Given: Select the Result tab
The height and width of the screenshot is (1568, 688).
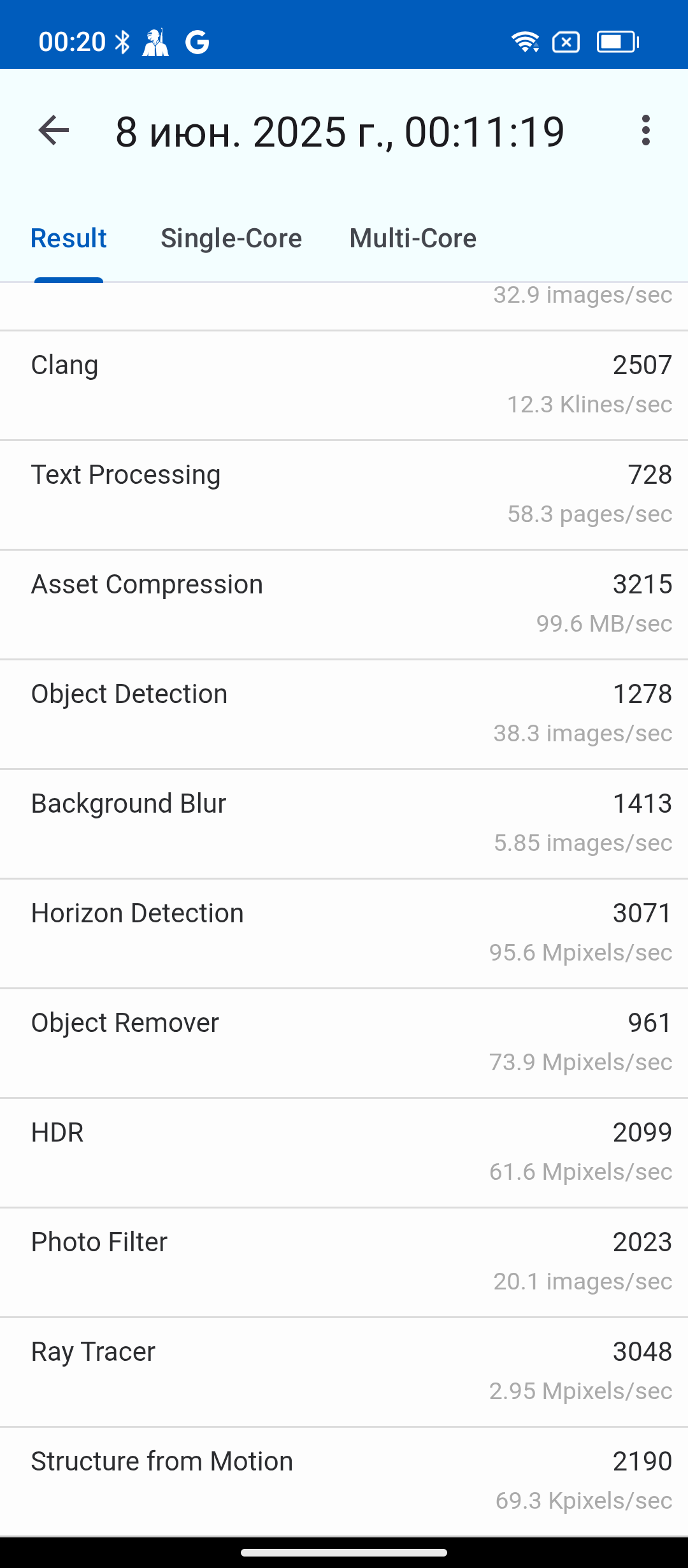Looking at the screenshot, I should click(69, 239).
